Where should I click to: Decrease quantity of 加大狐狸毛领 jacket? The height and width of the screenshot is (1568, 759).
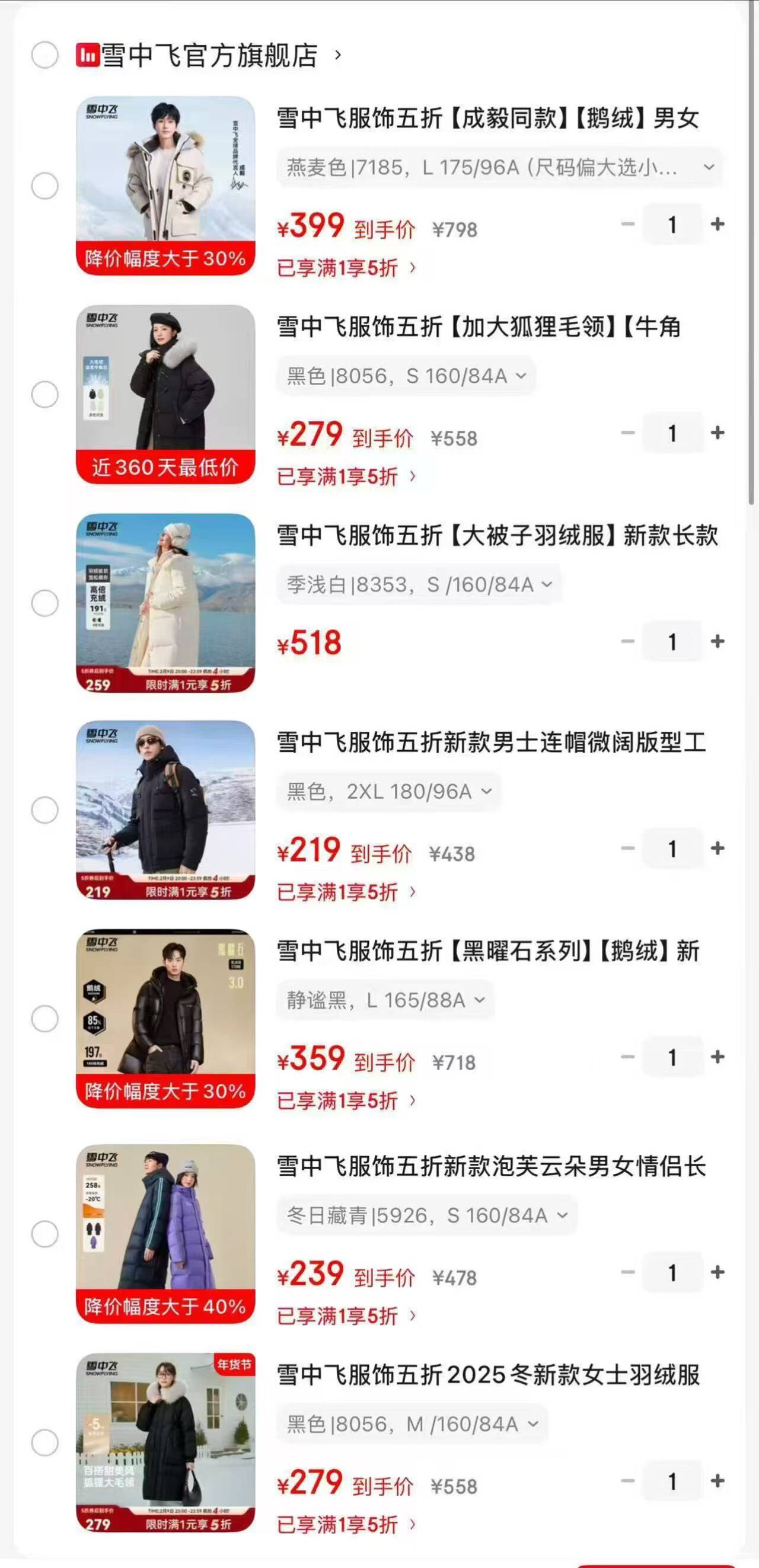pos(626,433)
